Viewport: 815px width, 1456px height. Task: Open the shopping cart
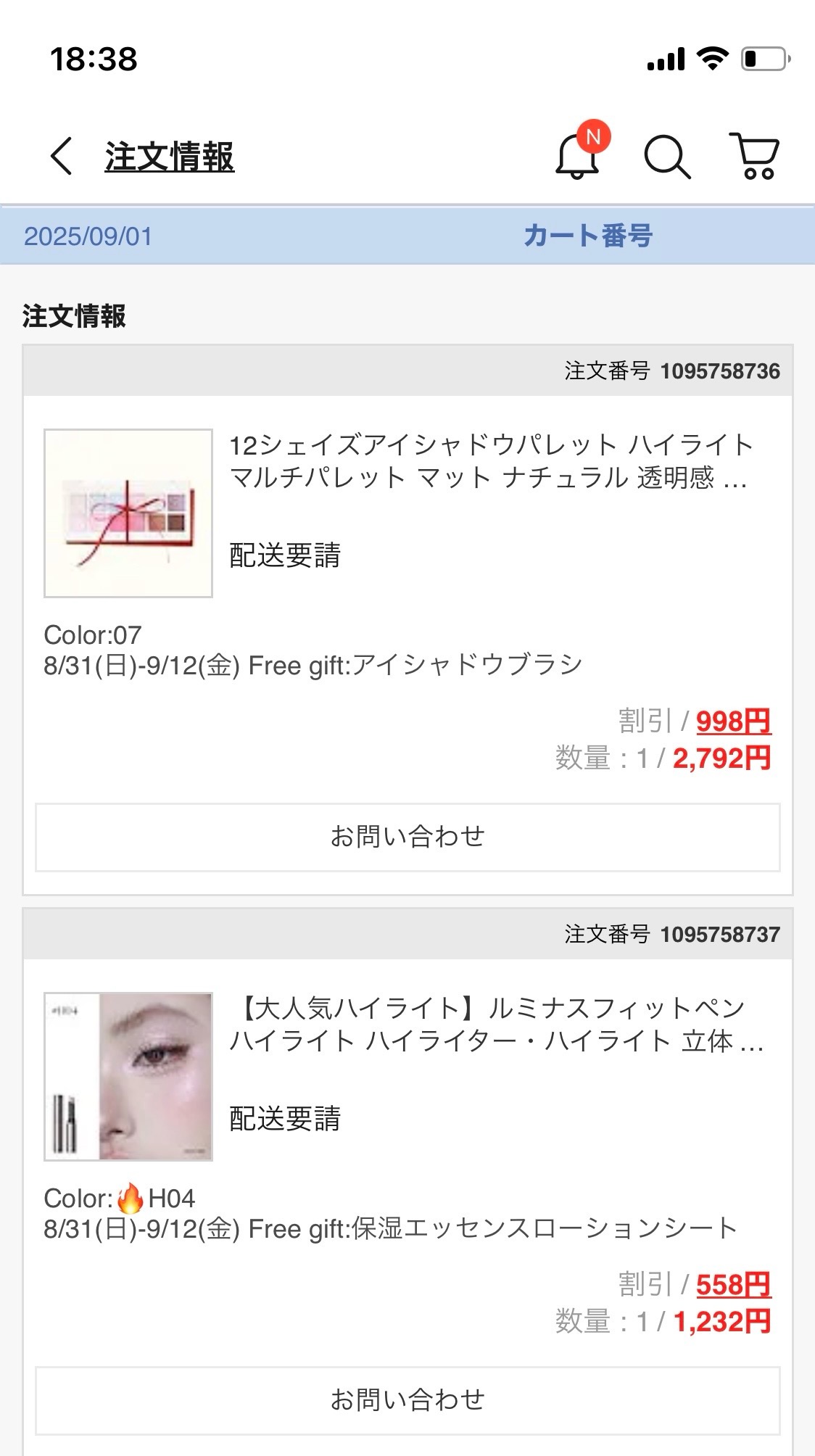pyautogui.click(x=754, y=155)
